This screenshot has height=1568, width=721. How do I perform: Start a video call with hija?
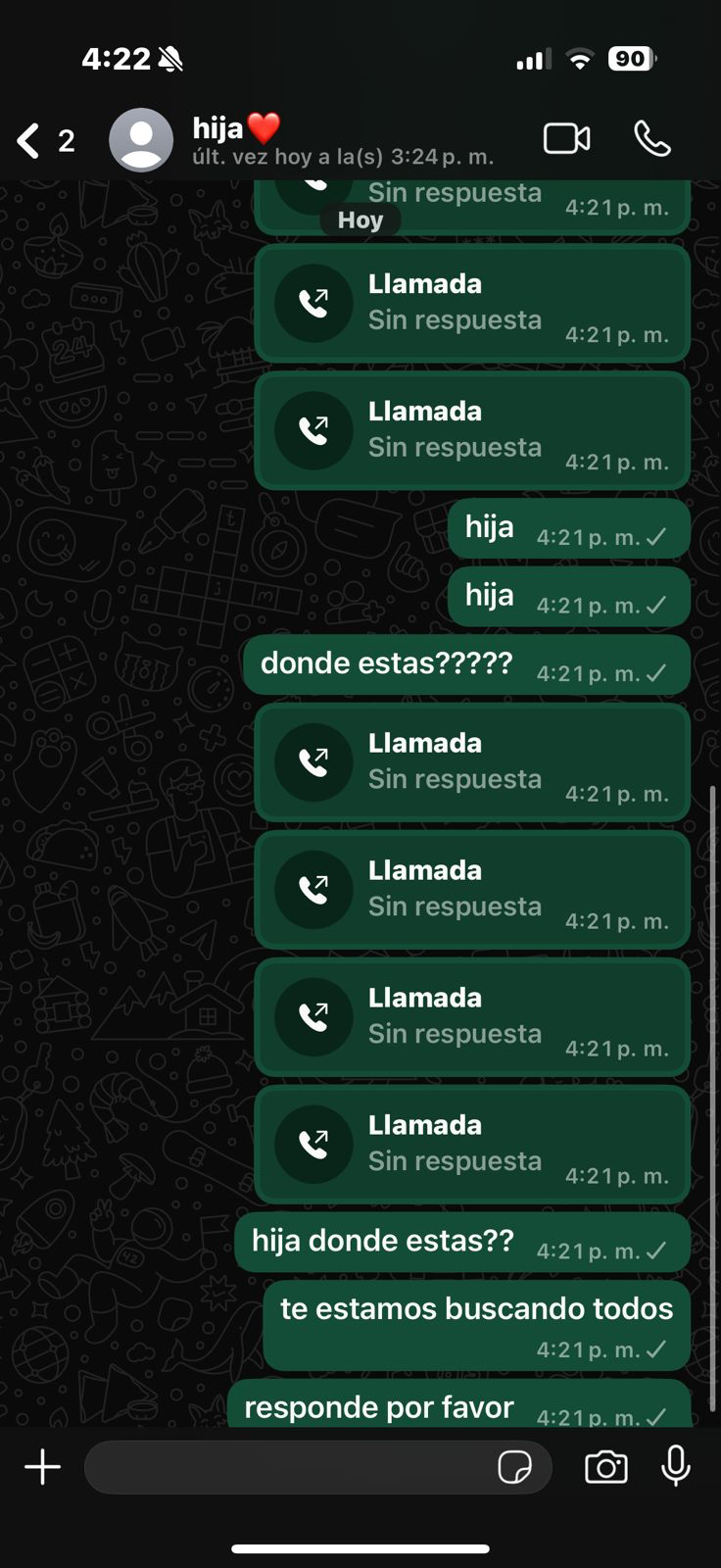[566, 139]
